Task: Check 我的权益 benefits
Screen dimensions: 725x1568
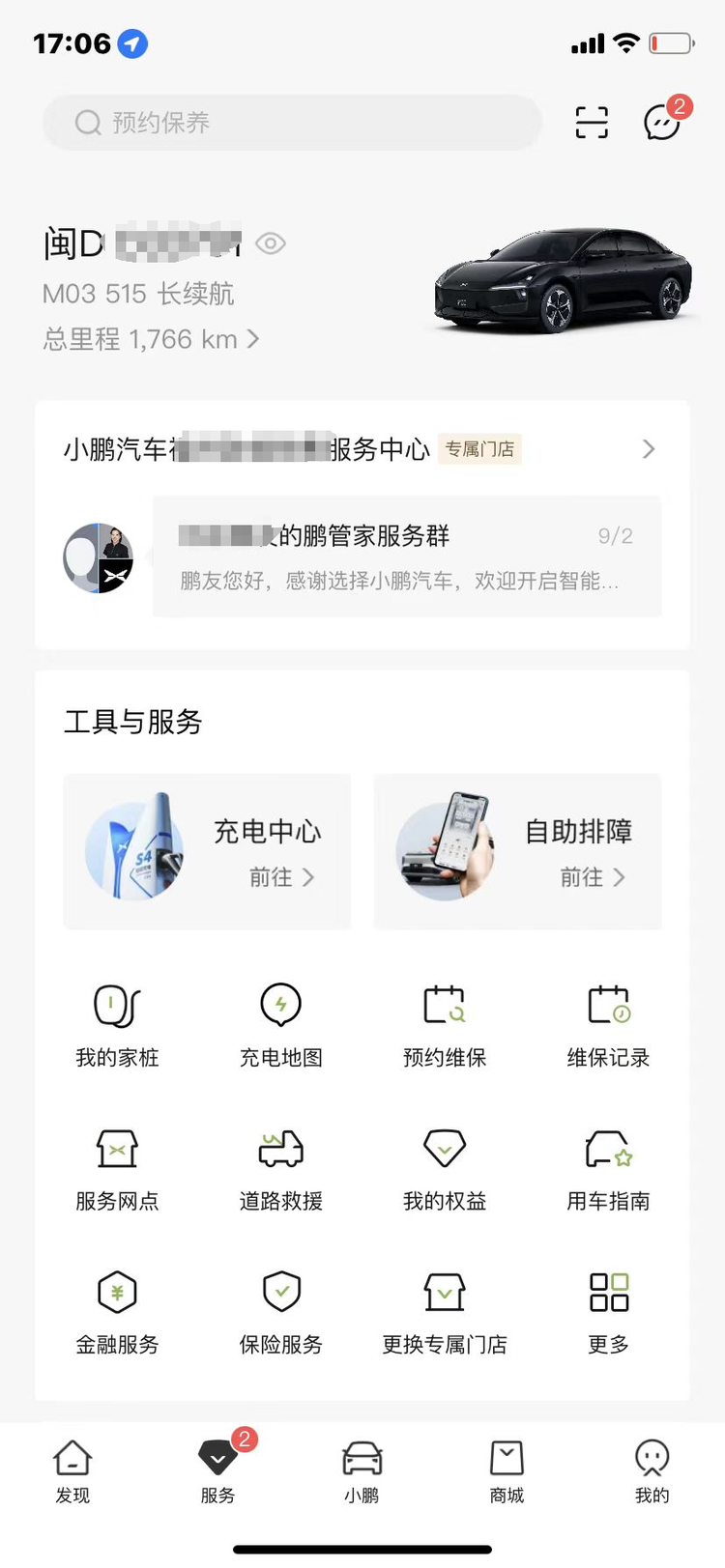Action: tap(445, 1168)
